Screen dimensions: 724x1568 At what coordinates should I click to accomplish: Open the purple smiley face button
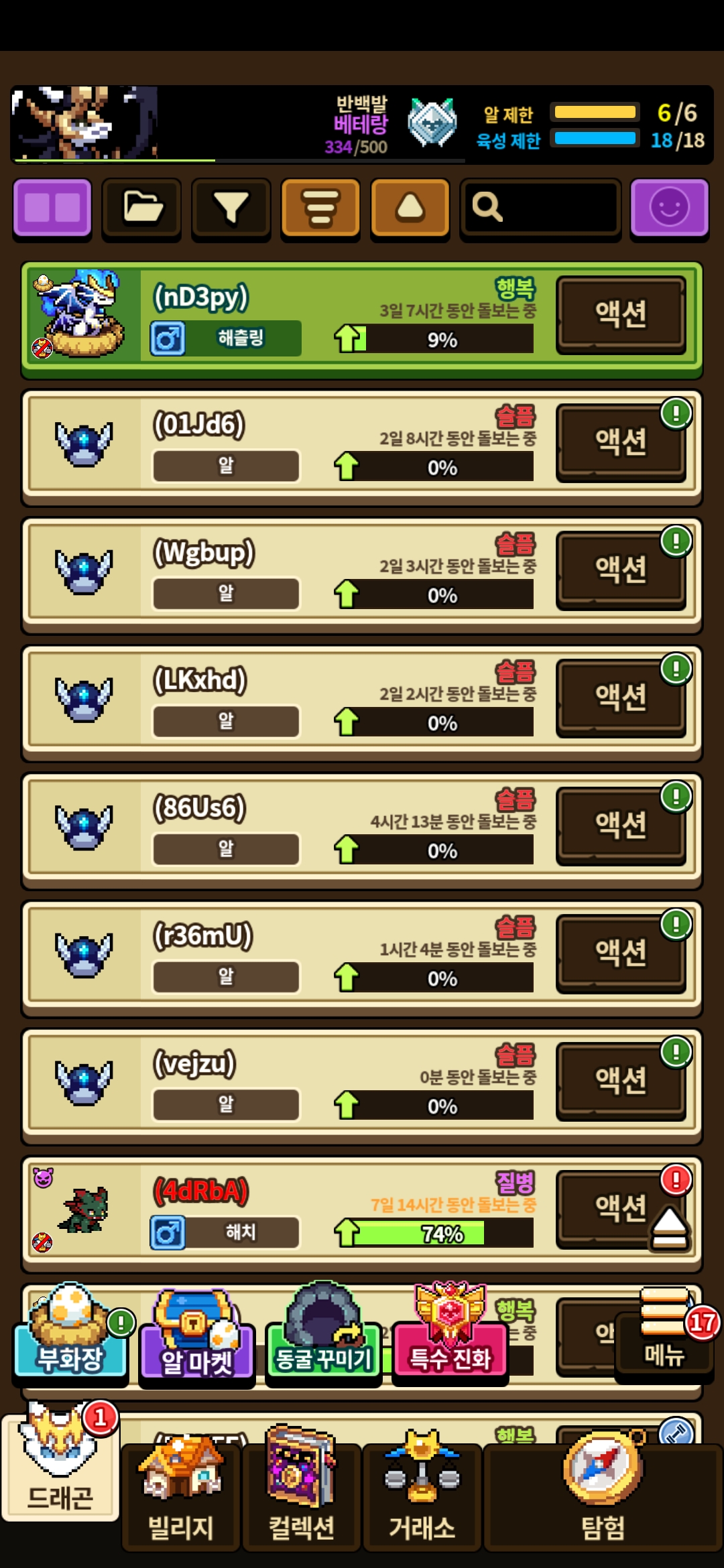point(669,208)
